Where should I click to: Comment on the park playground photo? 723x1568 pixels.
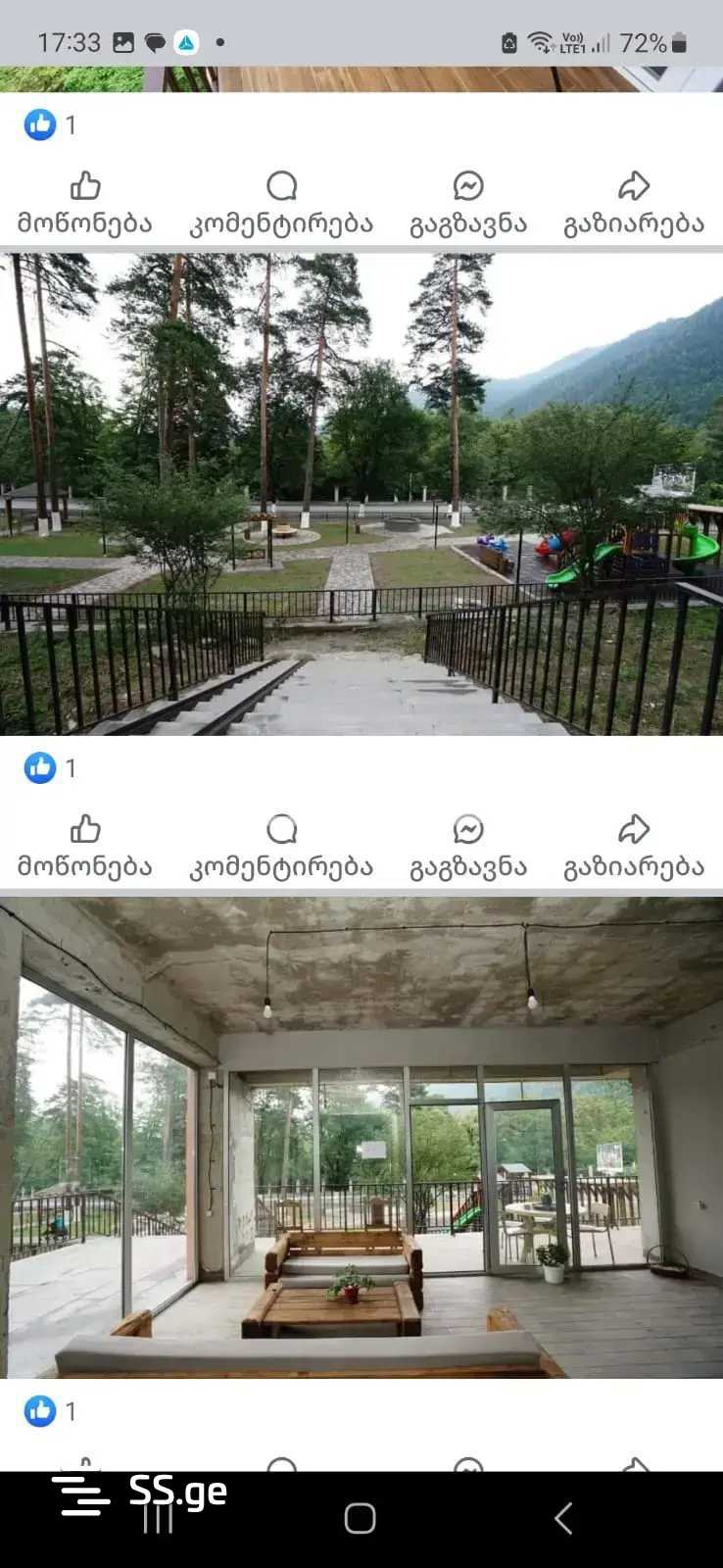click(281, 847)
